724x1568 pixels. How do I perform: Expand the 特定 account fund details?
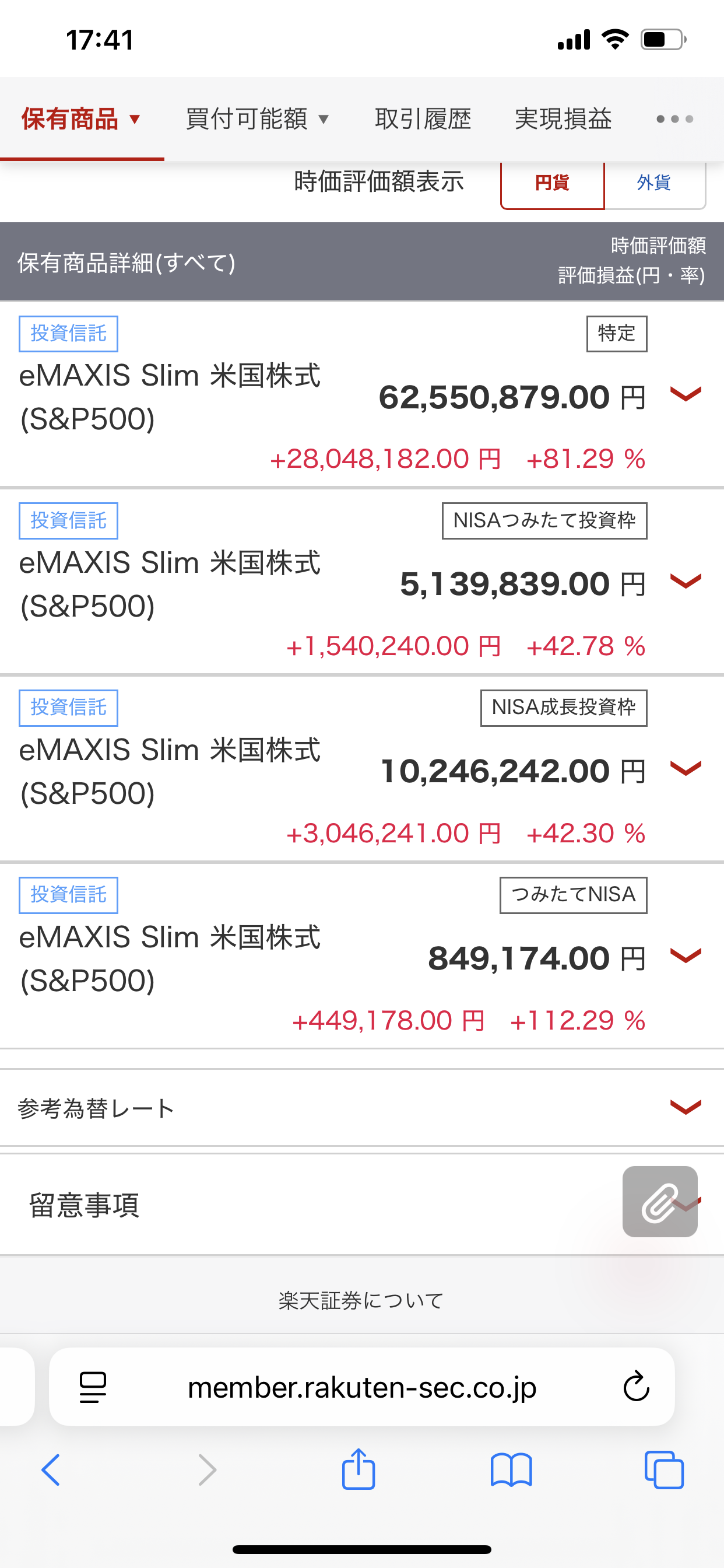pyautogui.click(x=686, y=394)
